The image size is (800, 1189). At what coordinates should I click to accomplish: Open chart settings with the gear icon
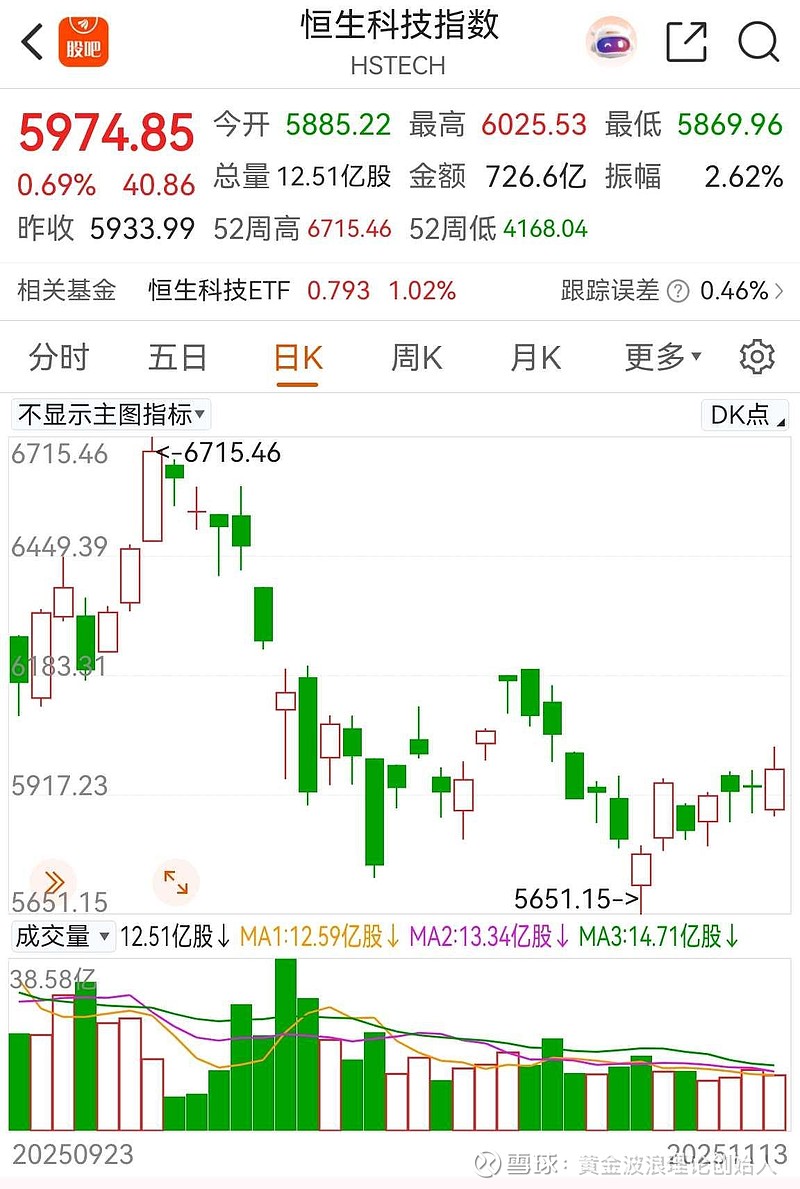(x=758, y=356)
